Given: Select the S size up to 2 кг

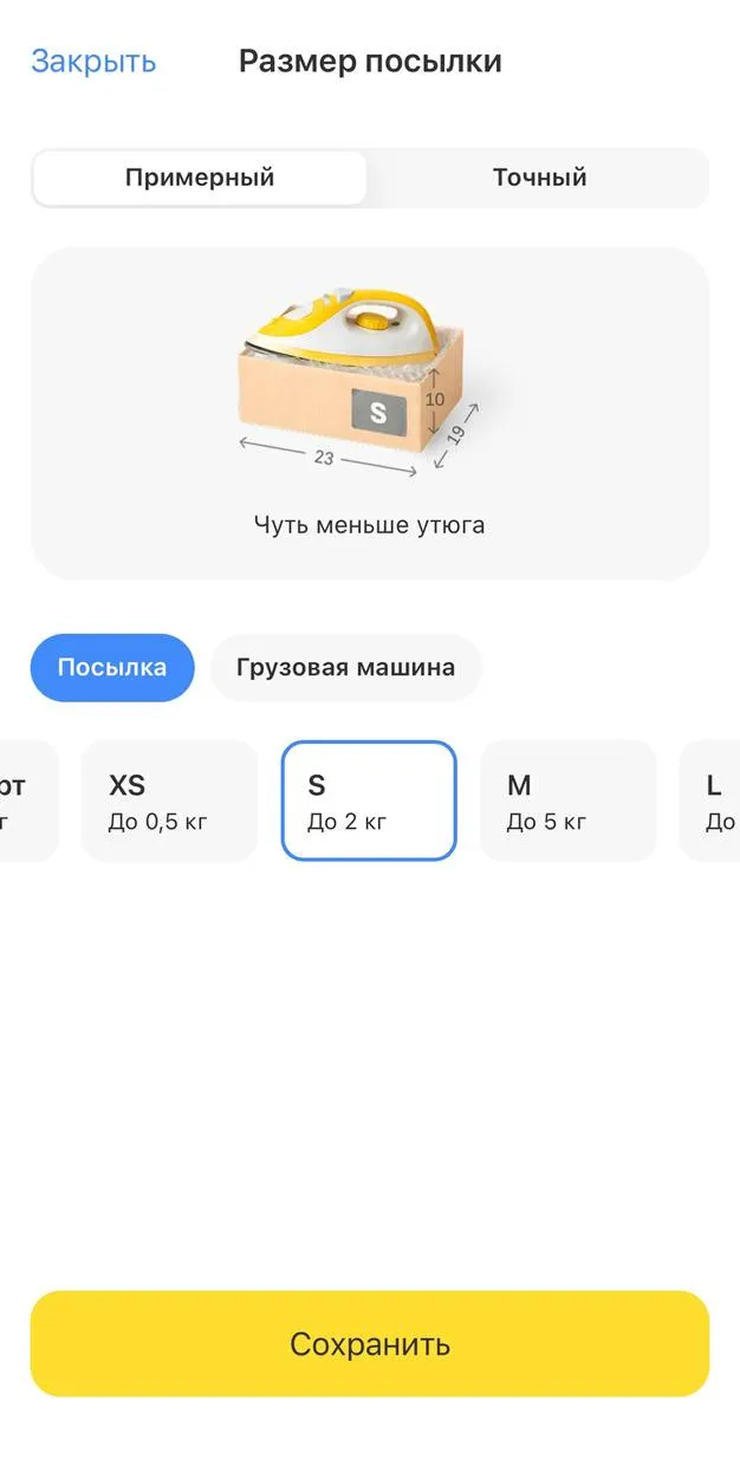Looking at the screenshot, I should click(x=368, y=801).
